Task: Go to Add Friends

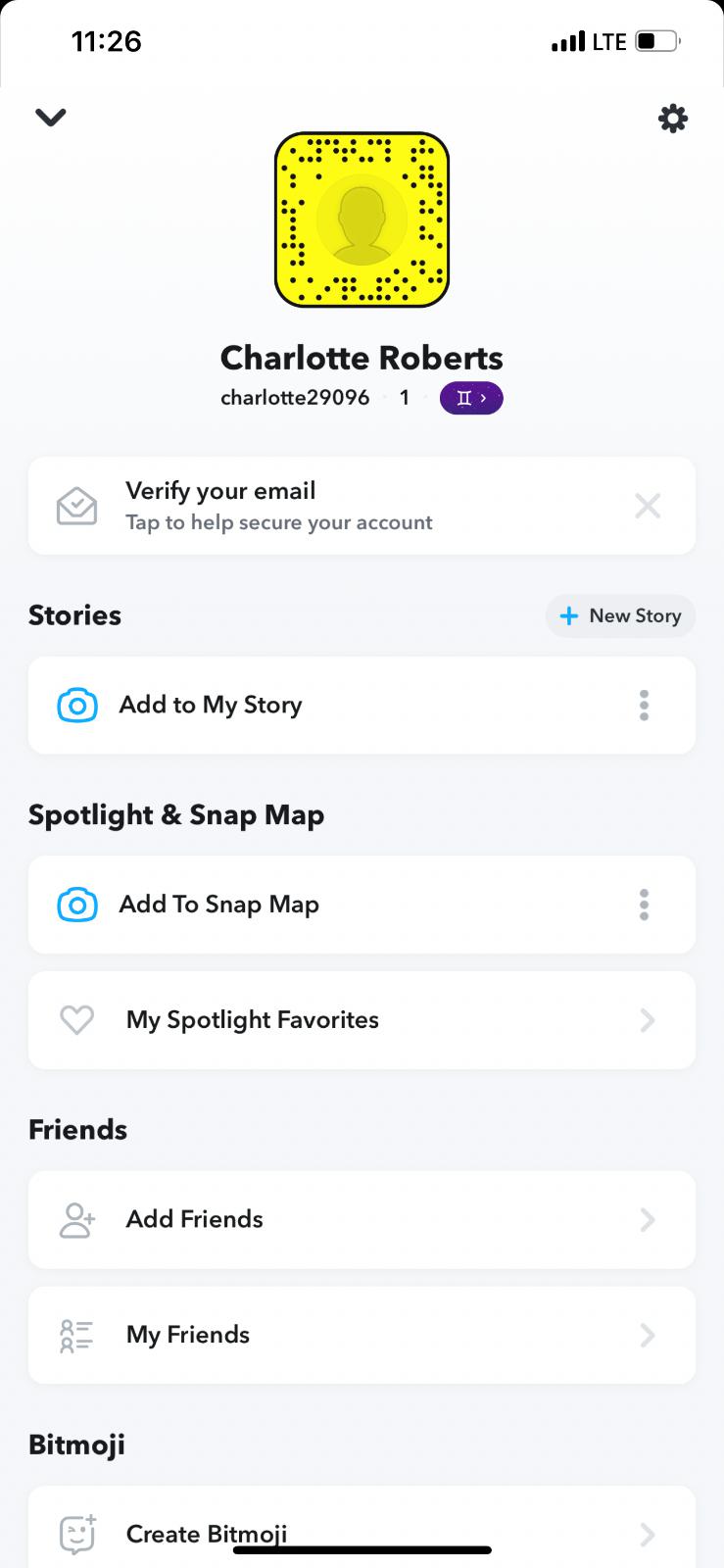Action: tap(362, 1220)
